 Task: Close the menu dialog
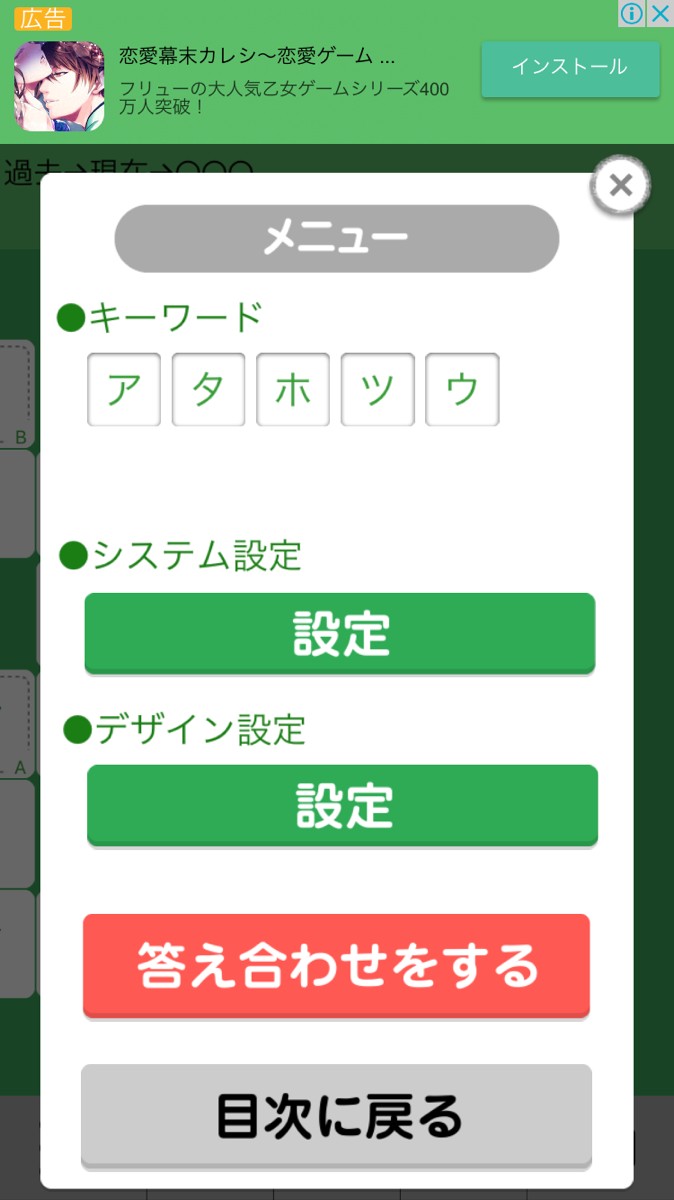click(620, 186)
